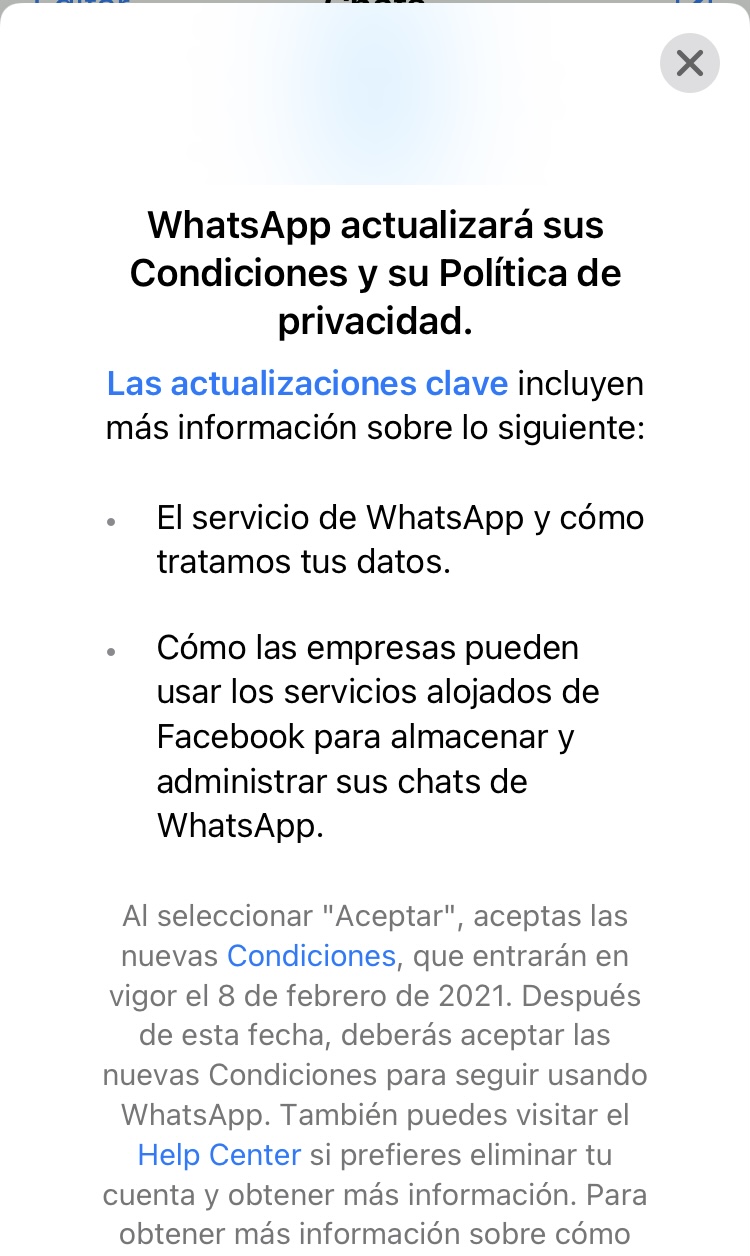The width and height of the screenshot is (750, 1256).
Task: Close the privacy policy update dialog
Action: pyautogui.click(x=690, y=63)
